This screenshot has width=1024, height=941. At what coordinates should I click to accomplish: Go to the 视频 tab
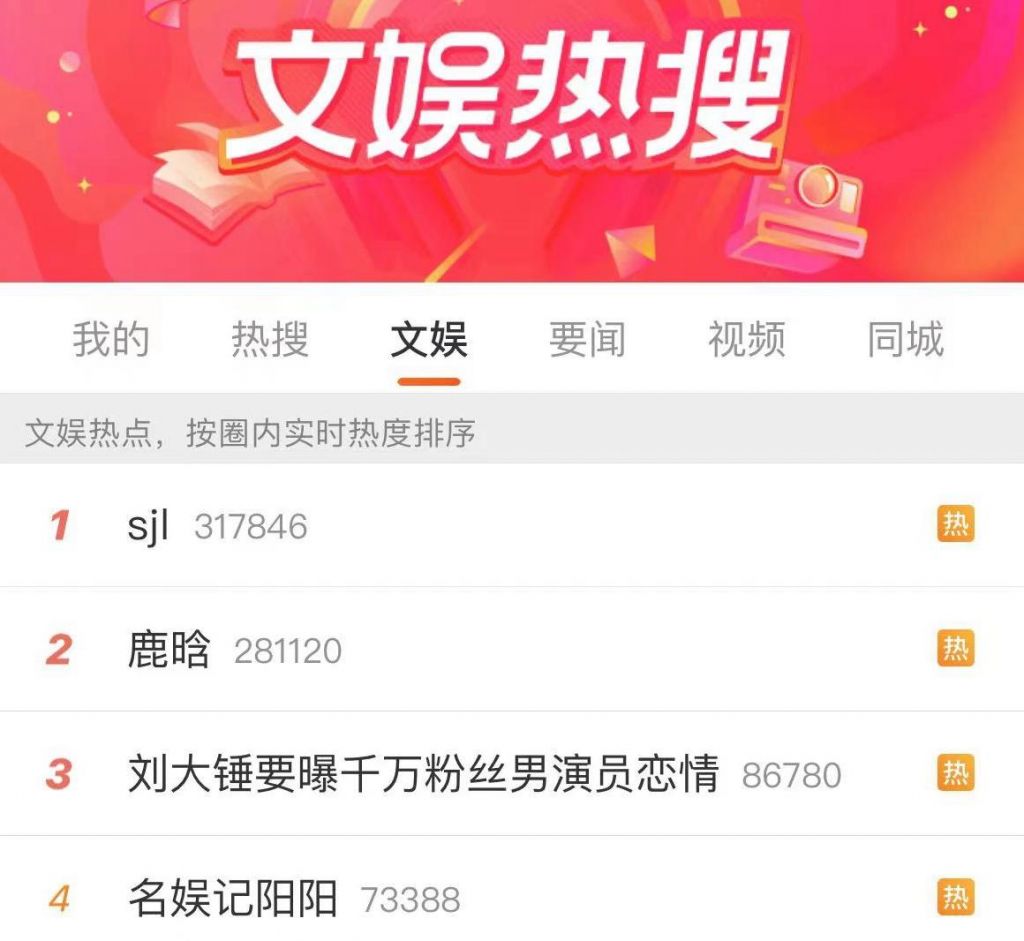(x=746, y=340)
